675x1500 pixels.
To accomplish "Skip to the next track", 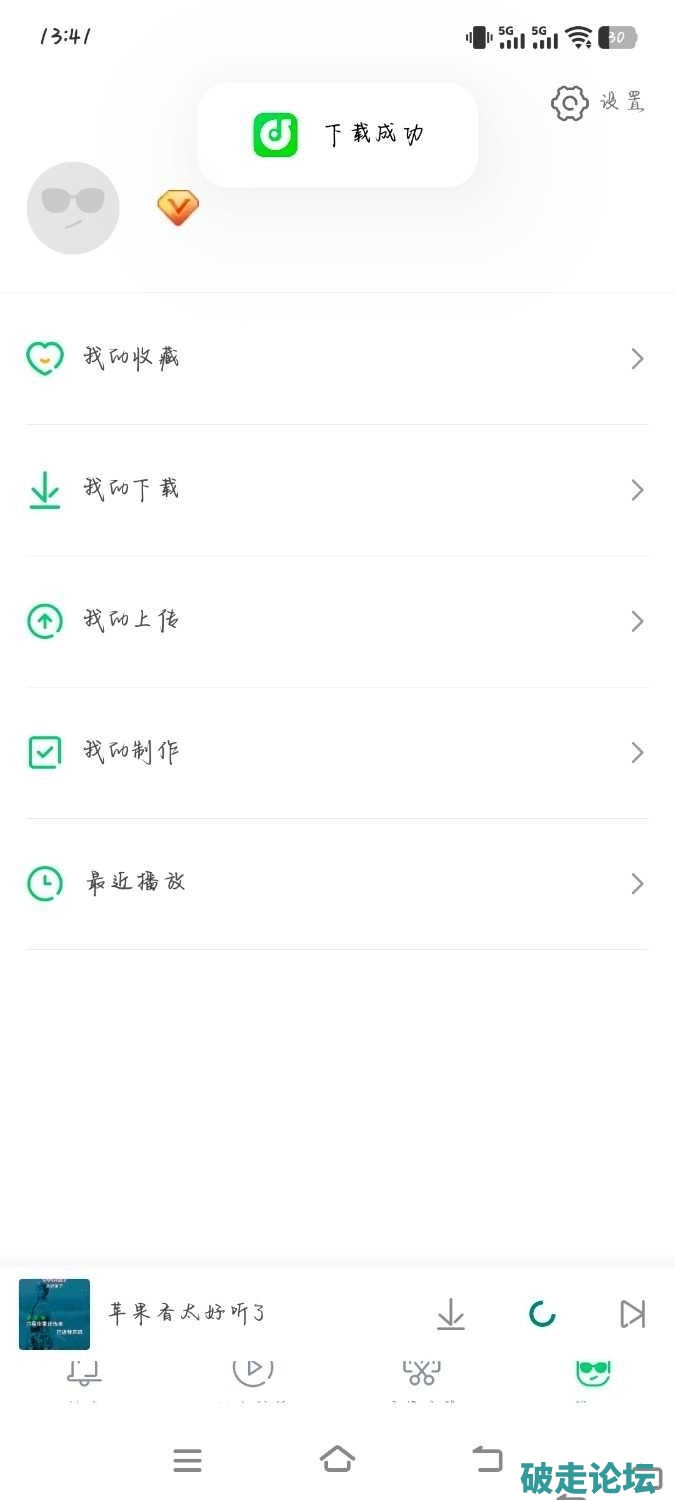I will click(632, 1314).
